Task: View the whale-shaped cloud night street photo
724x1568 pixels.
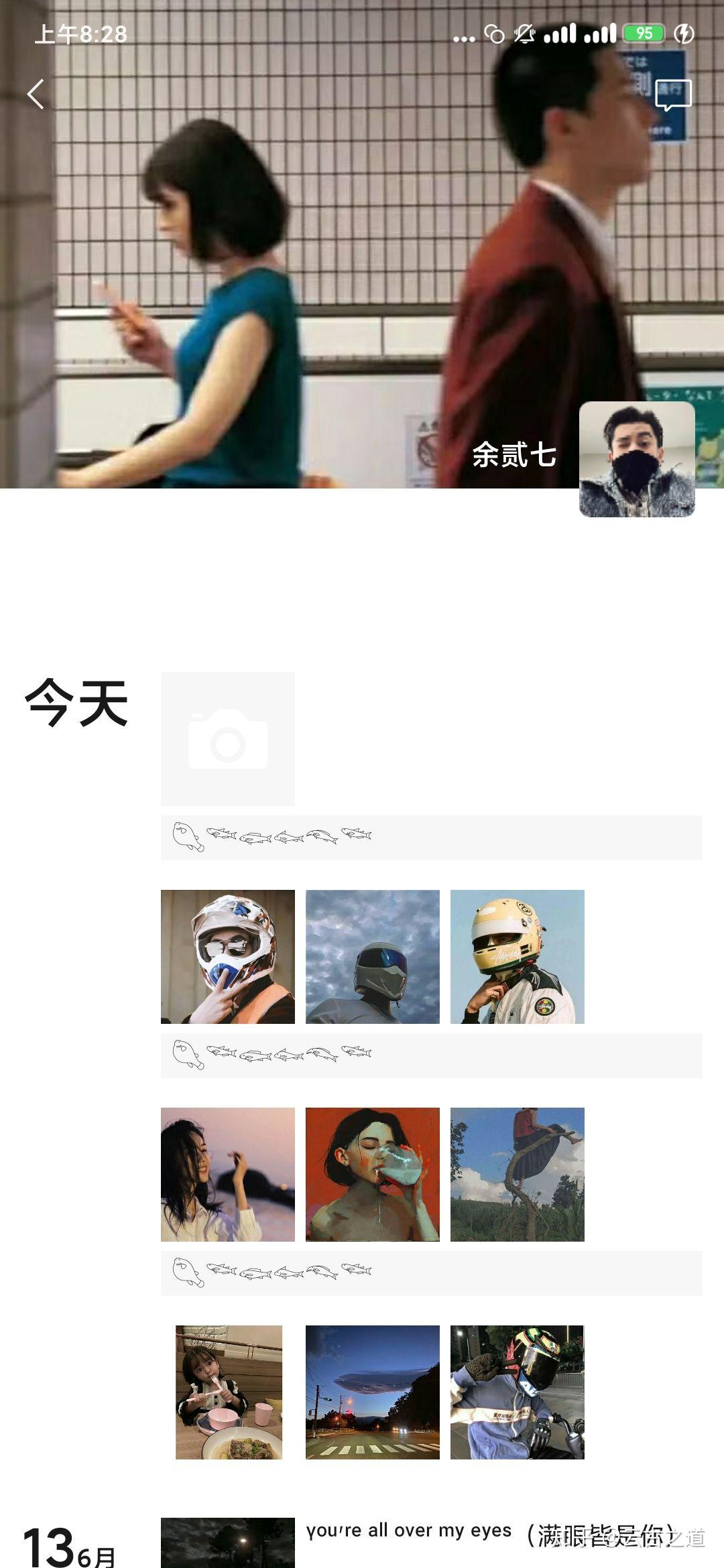Action: [x=373, y=1392]
